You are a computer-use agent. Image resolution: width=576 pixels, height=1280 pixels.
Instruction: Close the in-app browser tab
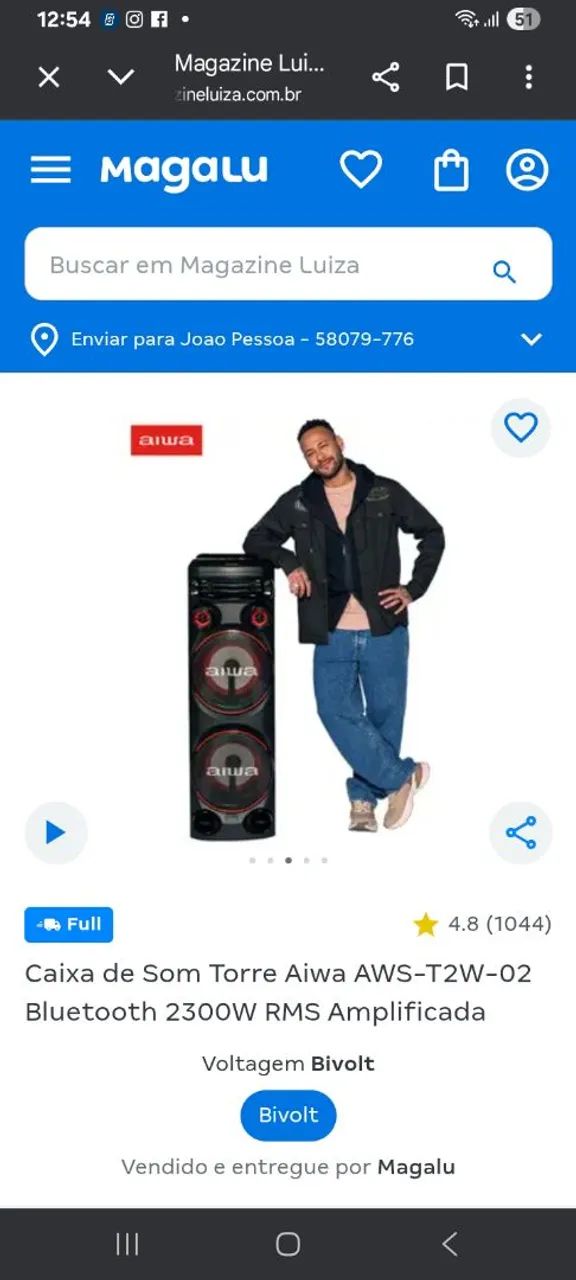pos(49,77)
